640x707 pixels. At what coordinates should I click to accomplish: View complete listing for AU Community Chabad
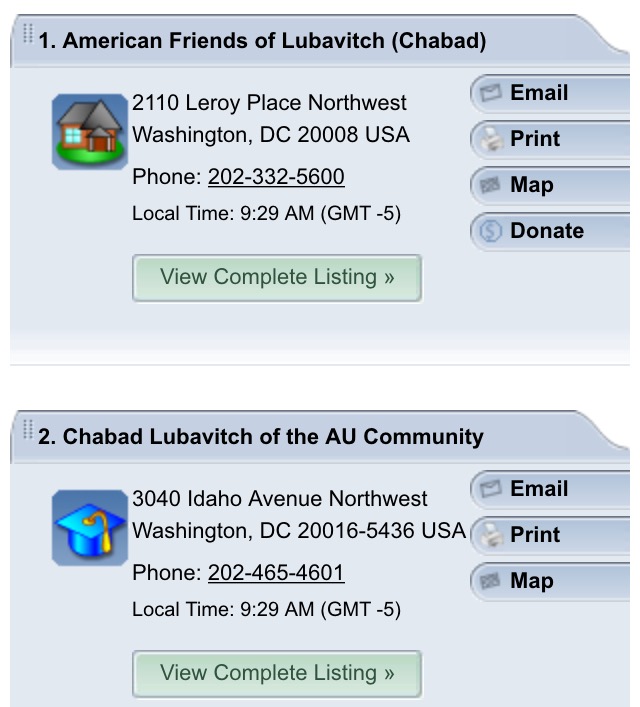point(277,673)
